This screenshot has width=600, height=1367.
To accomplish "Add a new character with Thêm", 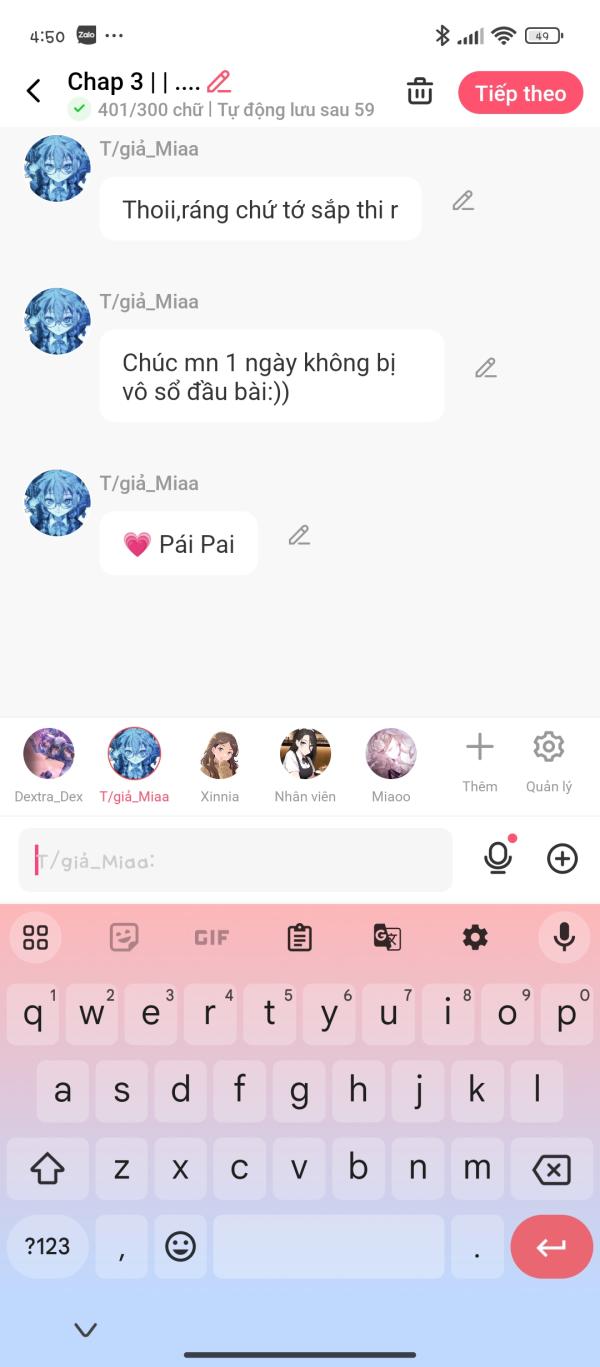I will [x=480, y=758].
